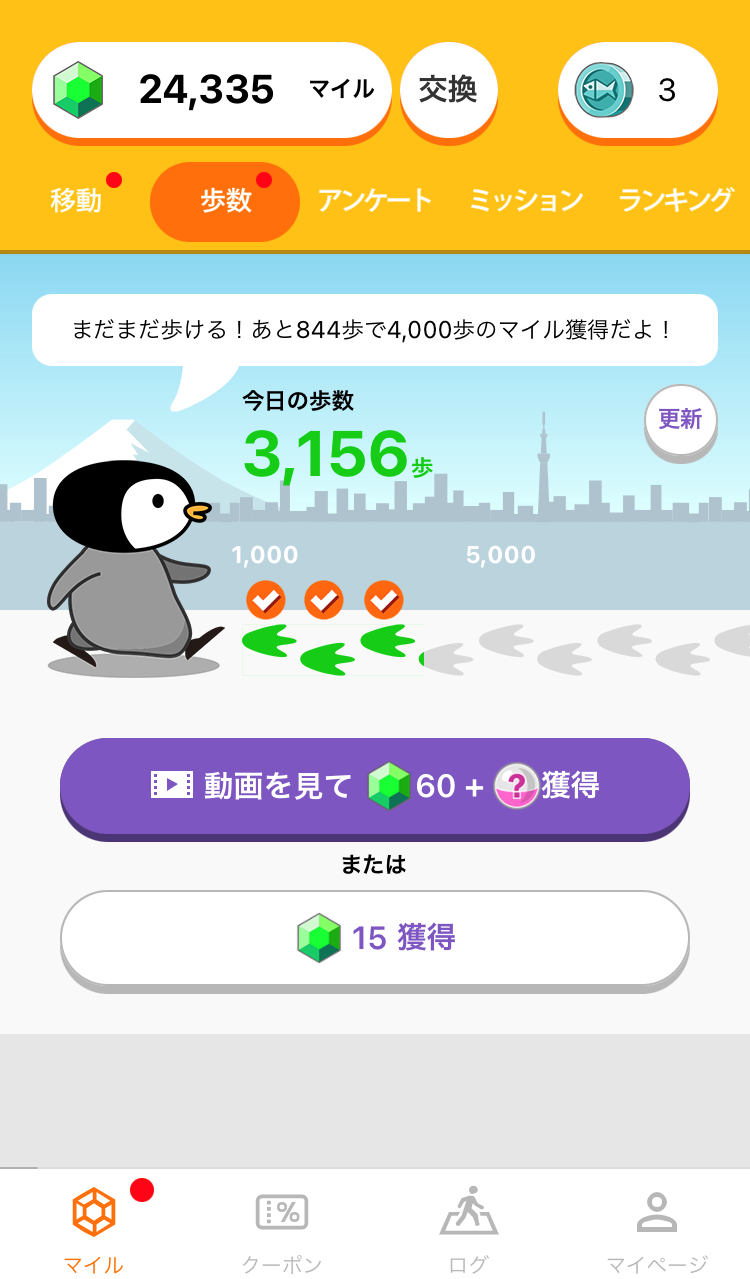Open the fish coin balance
Screen dimensions: 750x1279
point(637,90)
